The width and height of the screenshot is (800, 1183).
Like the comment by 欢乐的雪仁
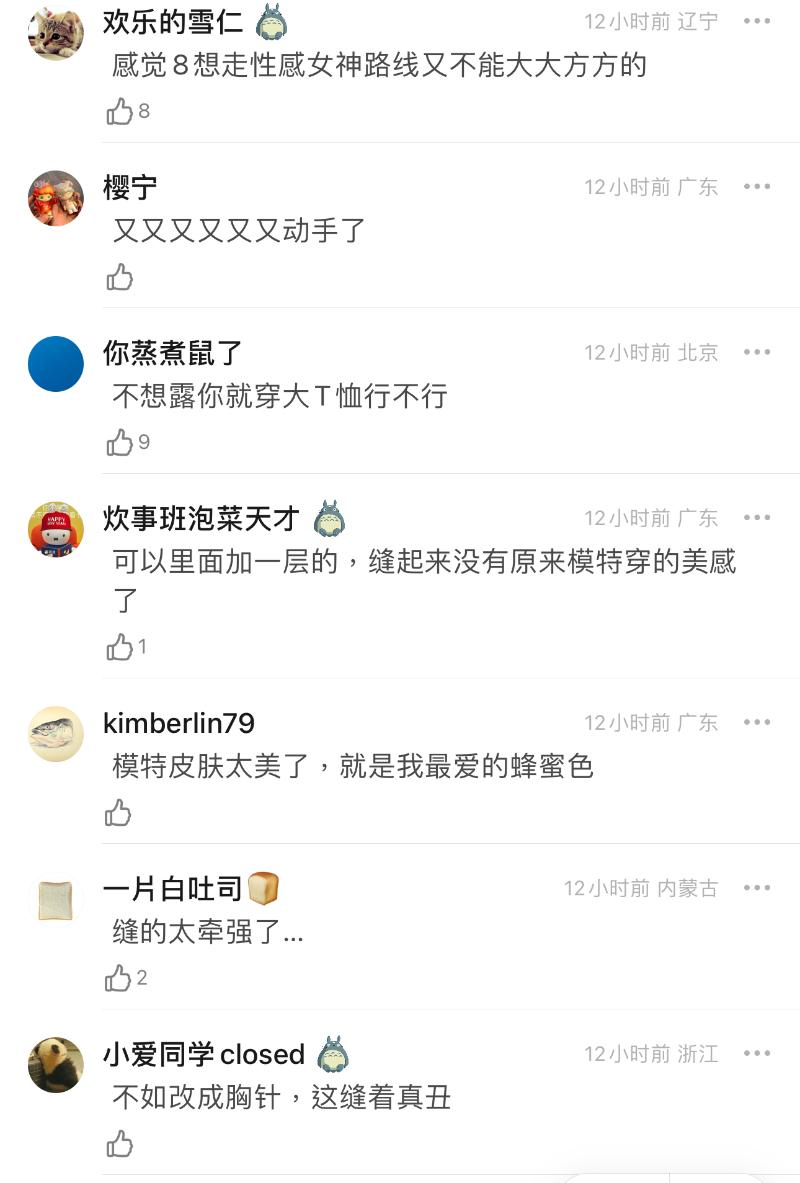tap(120, 112)
